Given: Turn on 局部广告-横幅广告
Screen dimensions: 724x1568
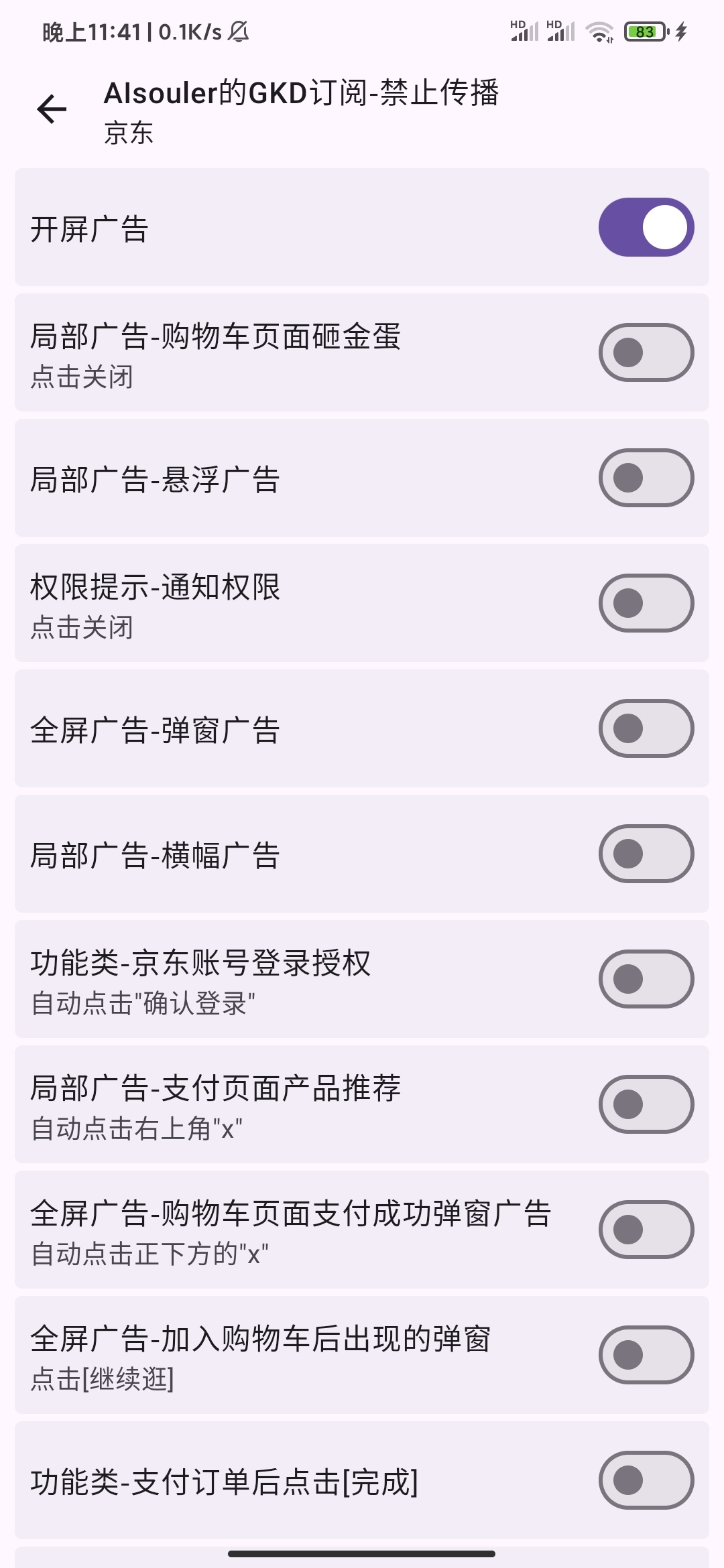Looking at the screenshot, I should coord(646,854).
